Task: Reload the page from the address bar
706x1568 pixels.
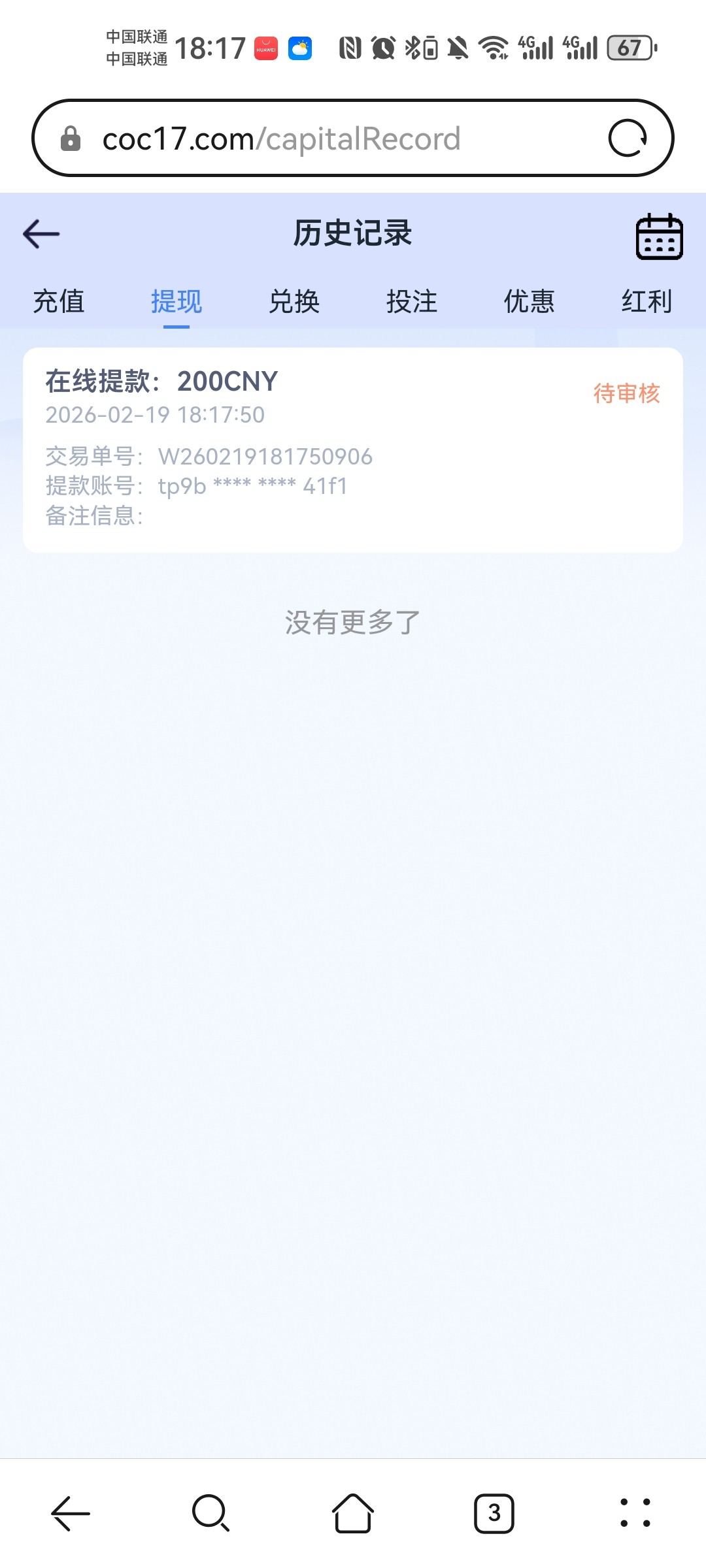Action: (628, 139)
